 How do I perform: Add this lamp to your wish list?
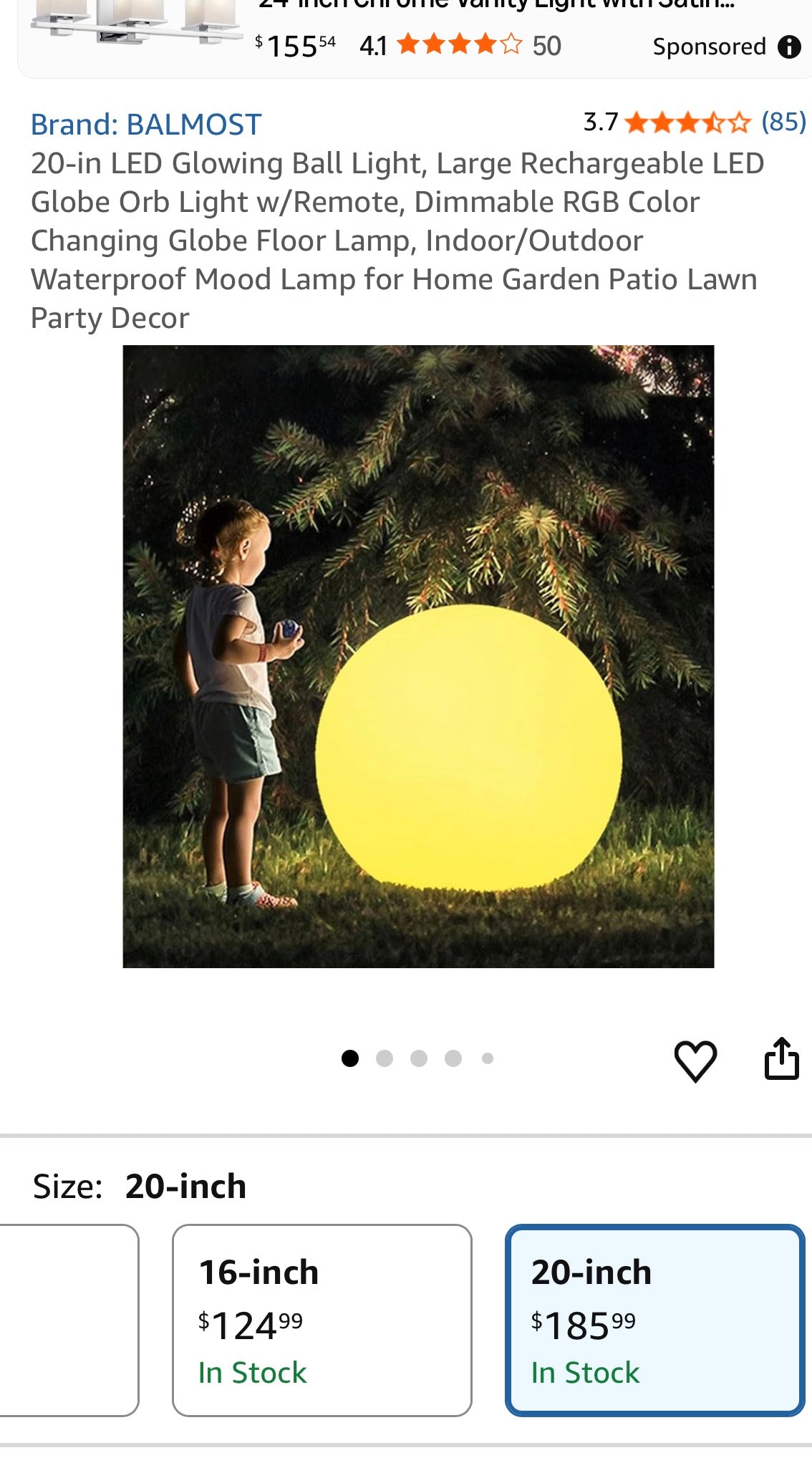coord(695,1060)
